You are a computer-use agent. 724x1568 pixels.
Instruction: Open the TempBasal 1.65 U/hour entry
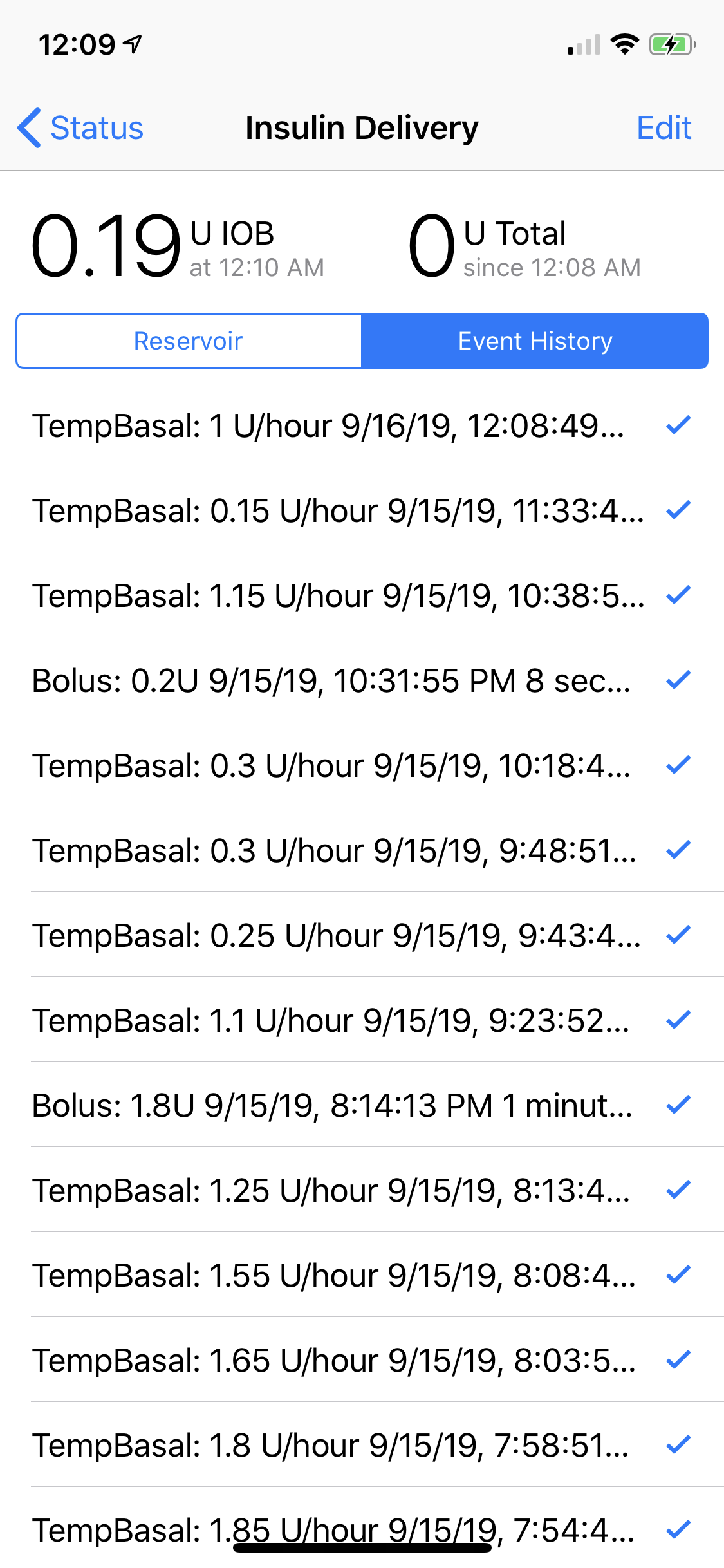pos(335,1361)
